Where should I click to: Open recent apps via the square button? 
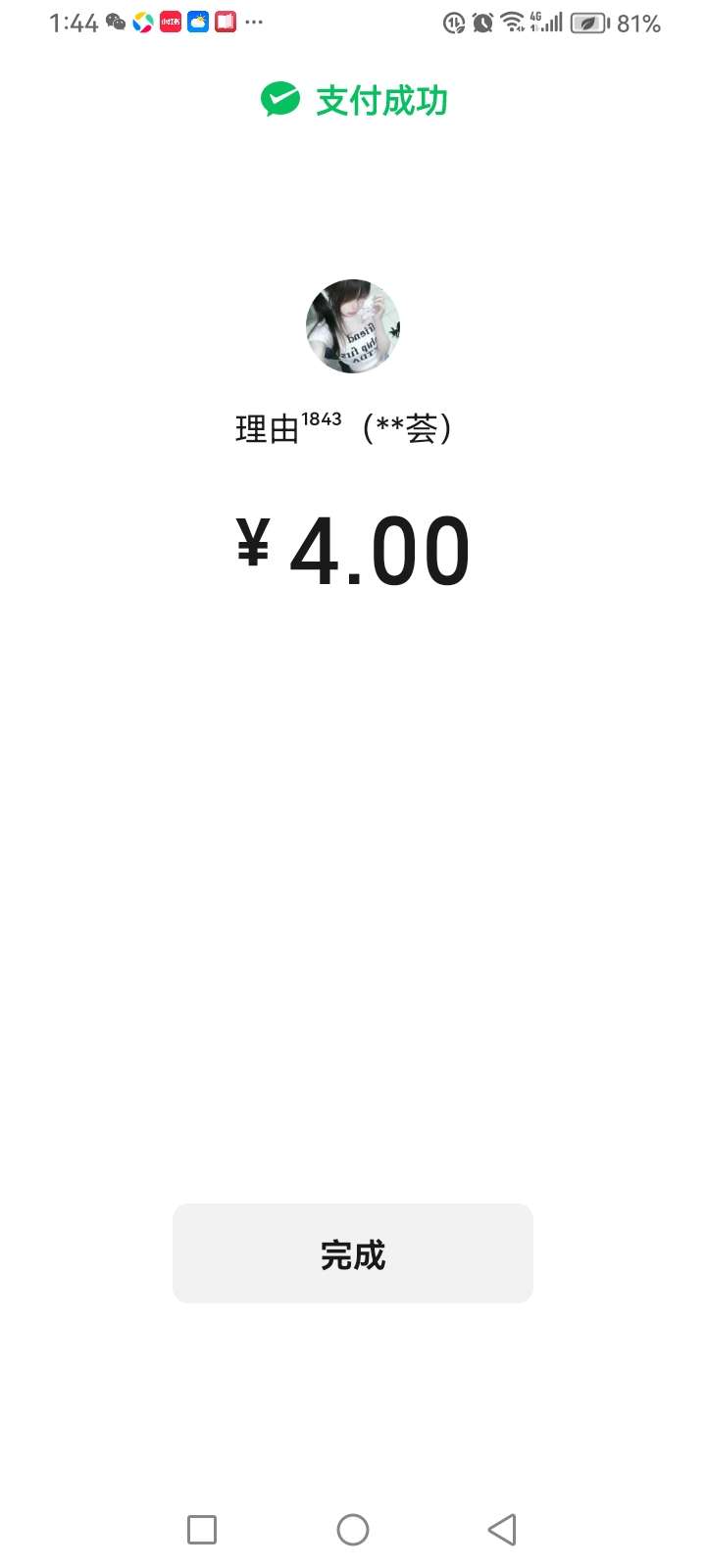pyautogui.click(x=202, y=1530)
